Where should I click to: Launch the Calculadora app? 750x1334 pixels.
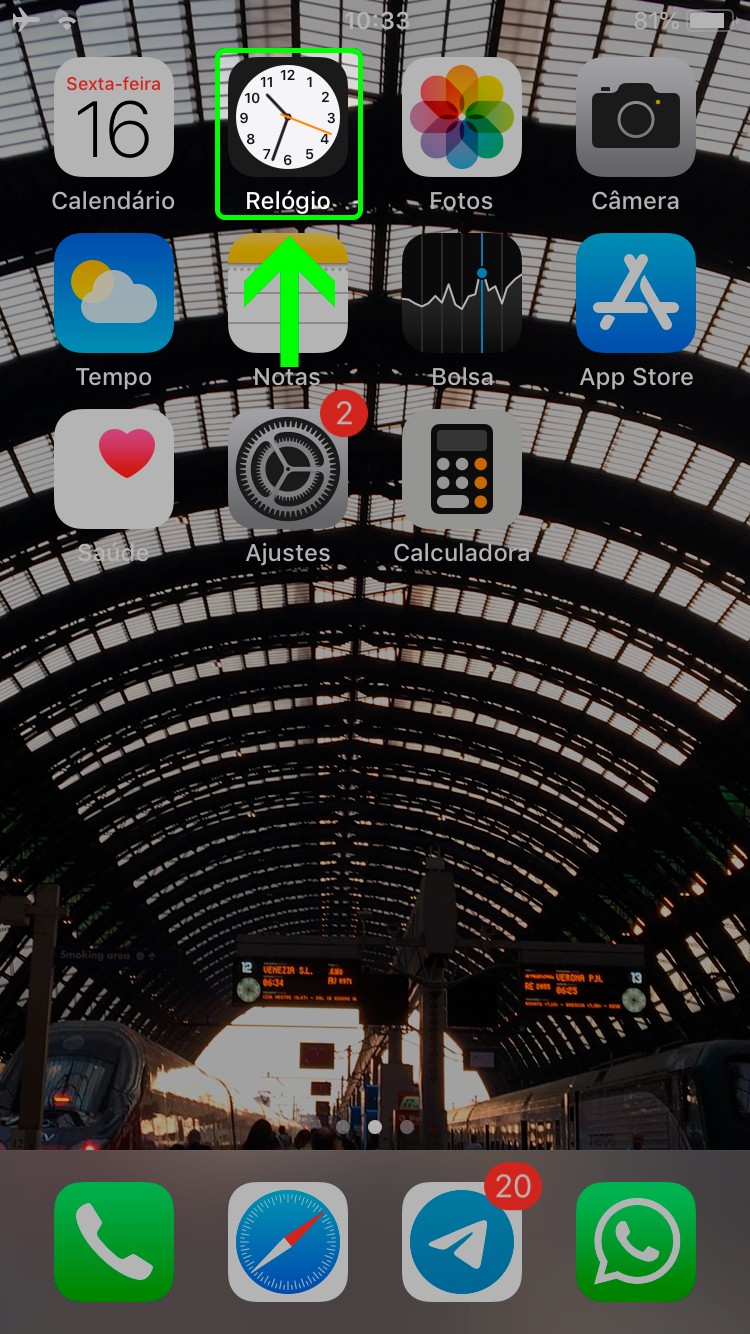pyautogui.click(x=462, y=469)
